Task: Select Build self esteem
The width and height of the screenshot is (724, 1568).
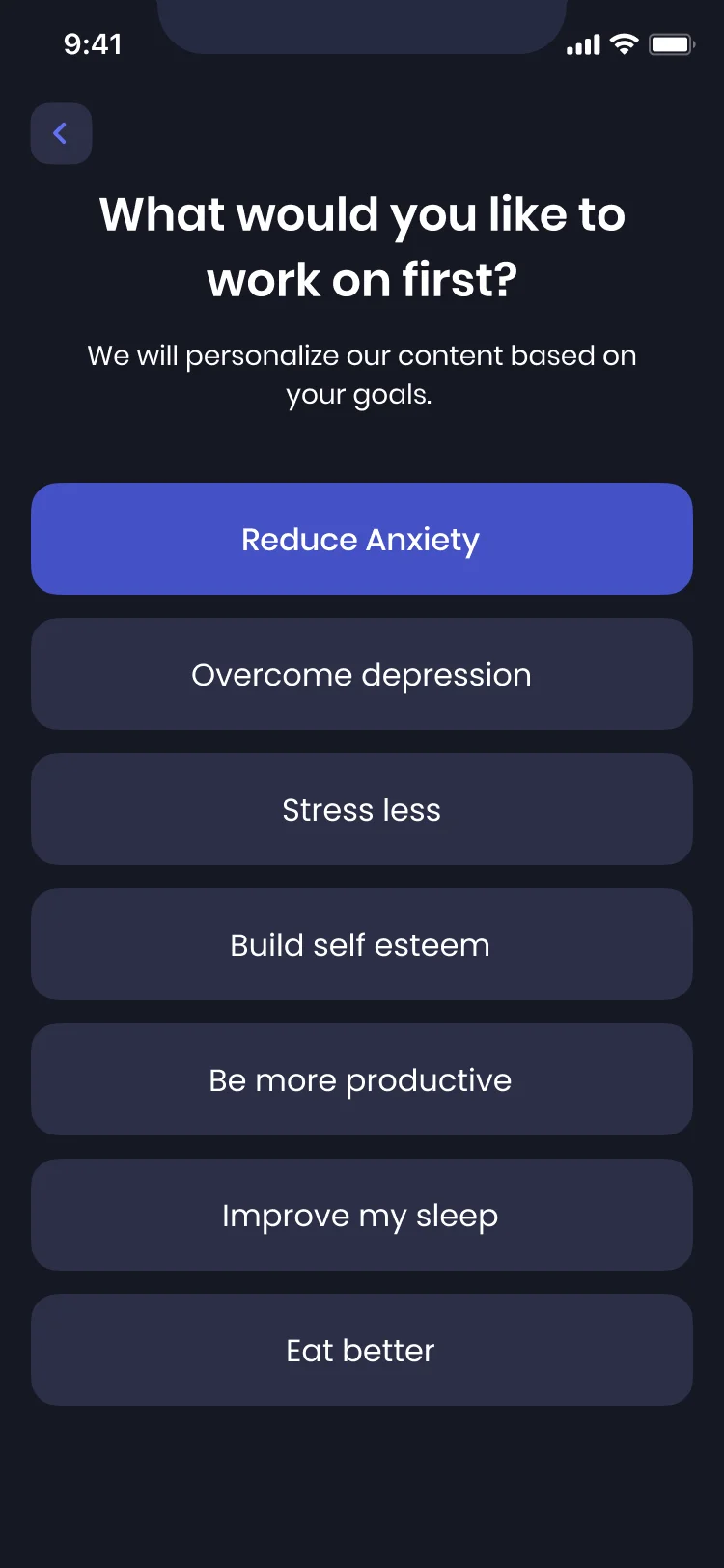Action: tap(361, 944)
